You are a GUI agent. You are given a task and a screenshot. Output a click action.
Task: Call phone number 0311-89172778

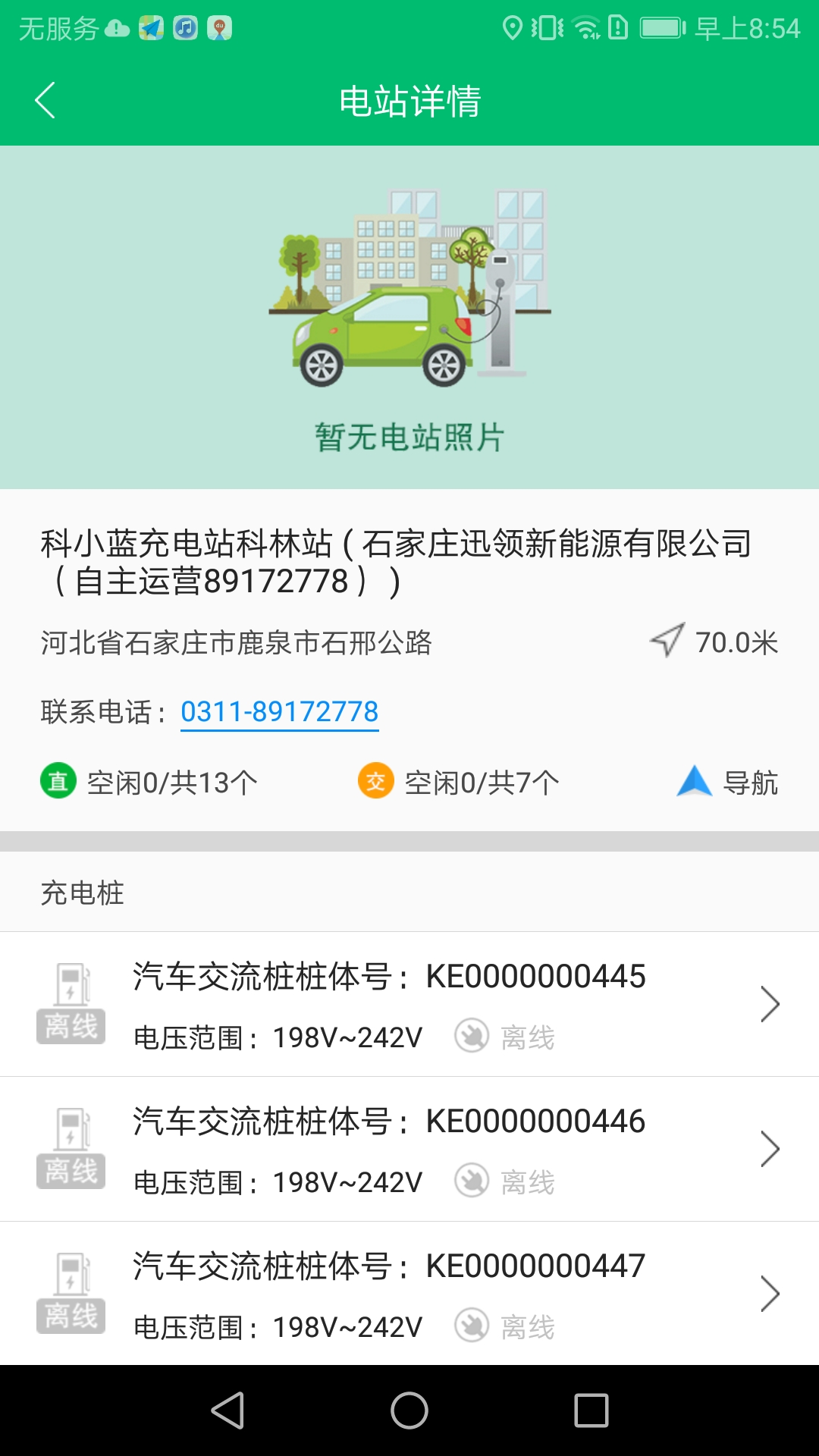coord(280,711)
